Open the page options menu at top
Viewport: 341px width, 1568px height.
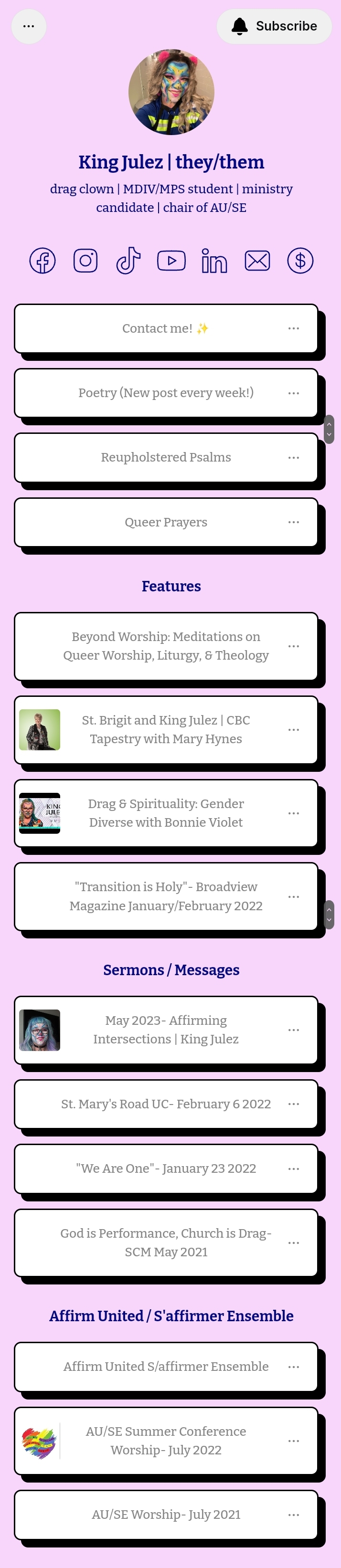[x=29, y=26]
